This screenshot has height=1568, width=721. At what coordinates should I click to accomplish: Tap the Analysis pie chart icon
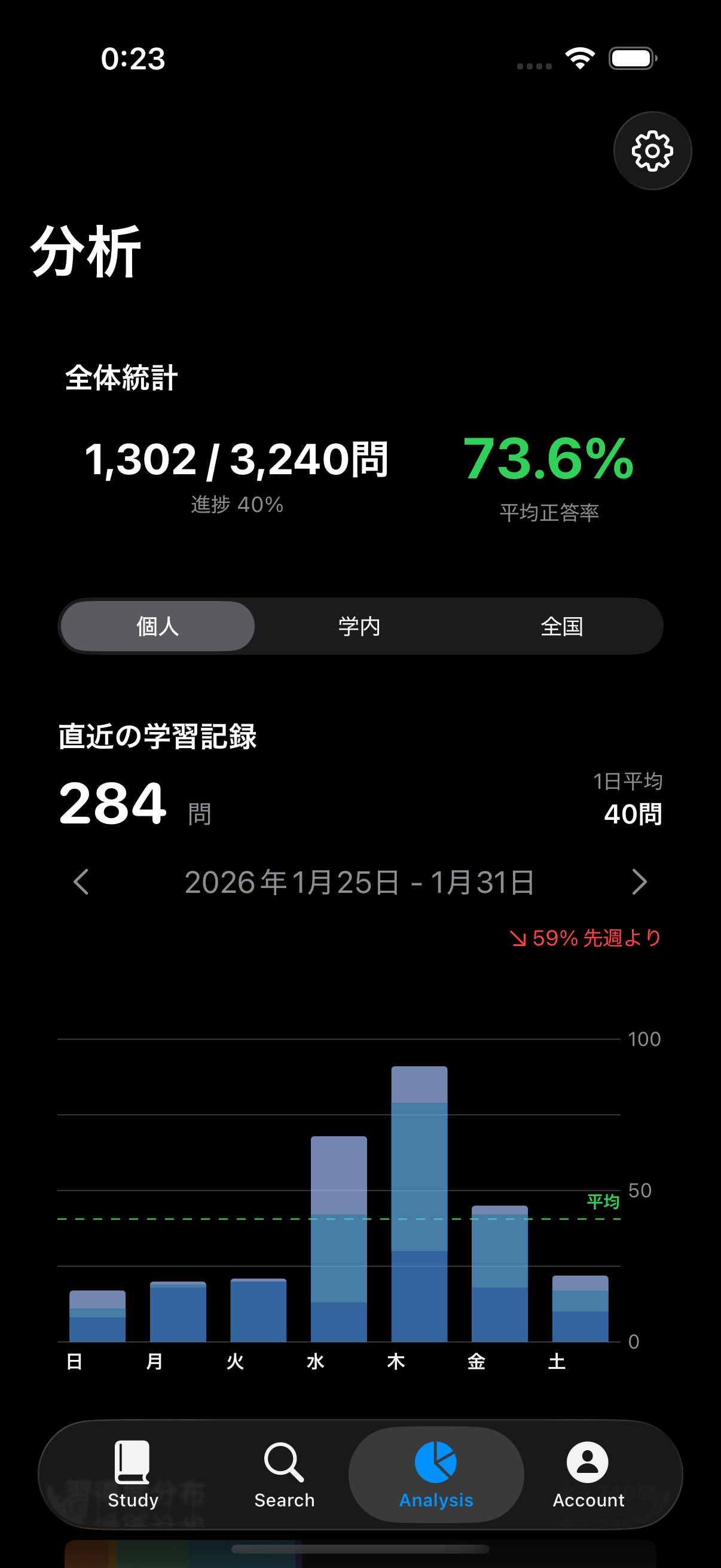pyautogui.click(x=436, y=1463)
